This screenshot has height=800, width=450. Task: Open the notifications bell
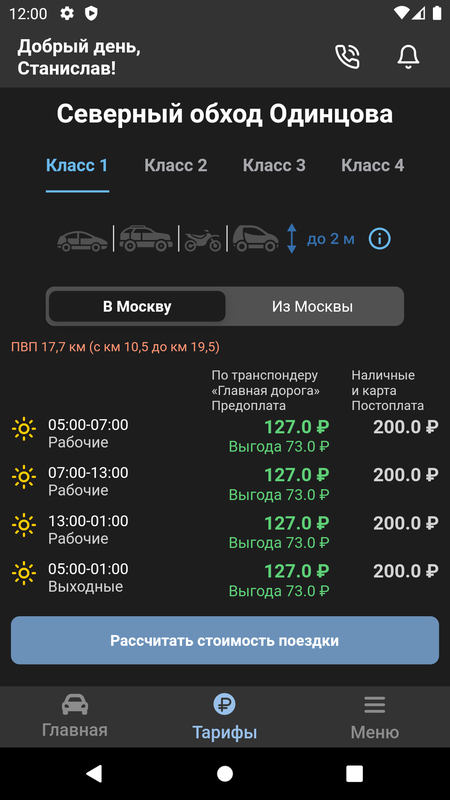pos(408,57)
